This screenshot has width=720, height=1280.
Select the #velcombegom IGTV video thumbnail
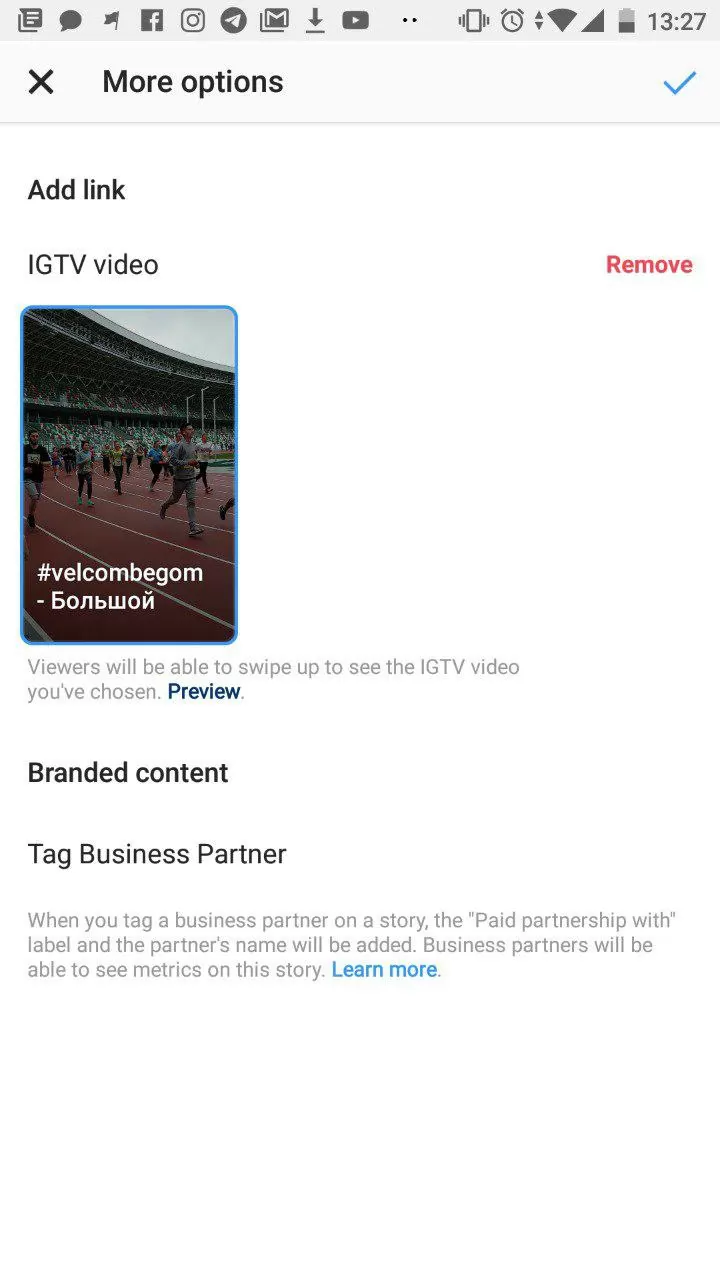pyautogui.click(x=129, y=475)
